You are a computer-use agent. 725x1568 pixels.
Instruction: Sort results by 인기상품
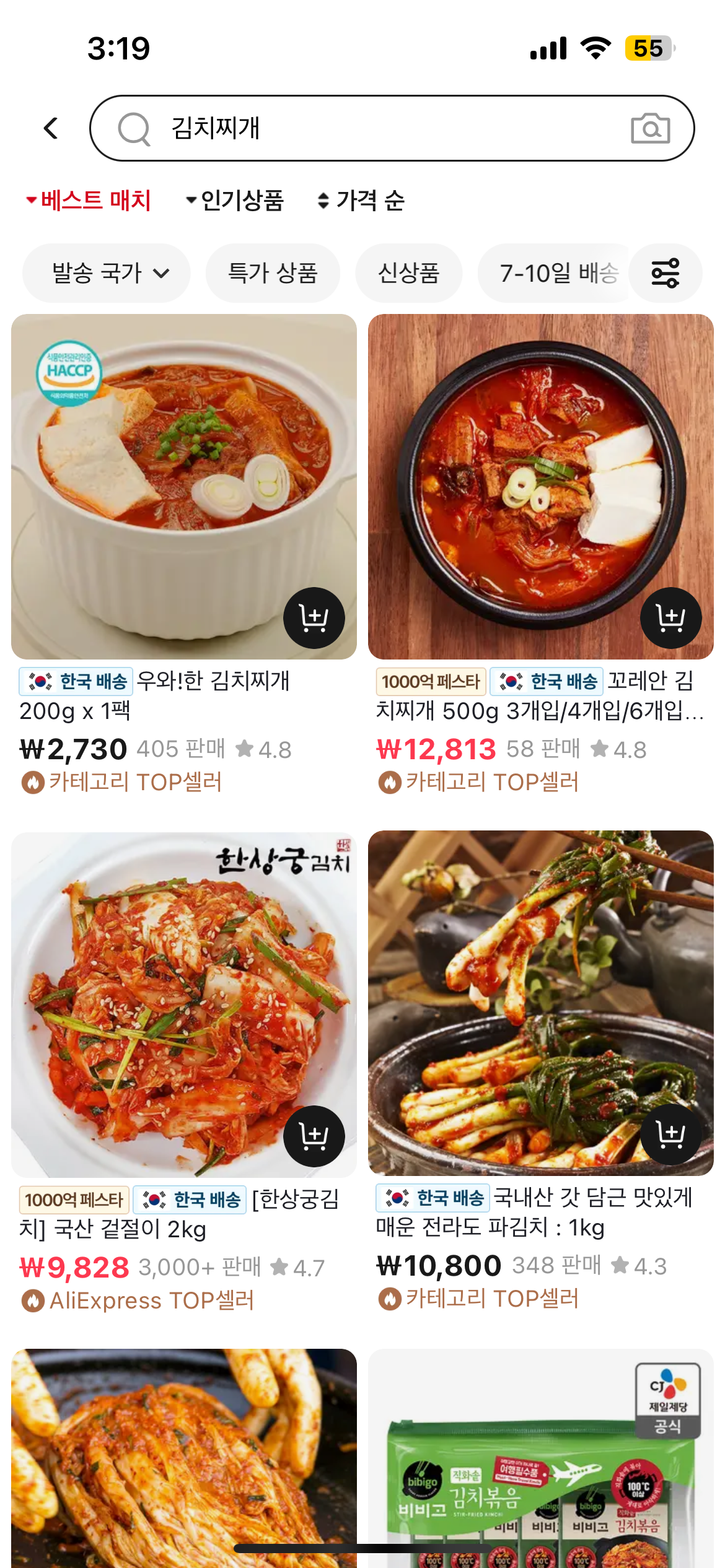pyautogui.click(x=235, y=201)
